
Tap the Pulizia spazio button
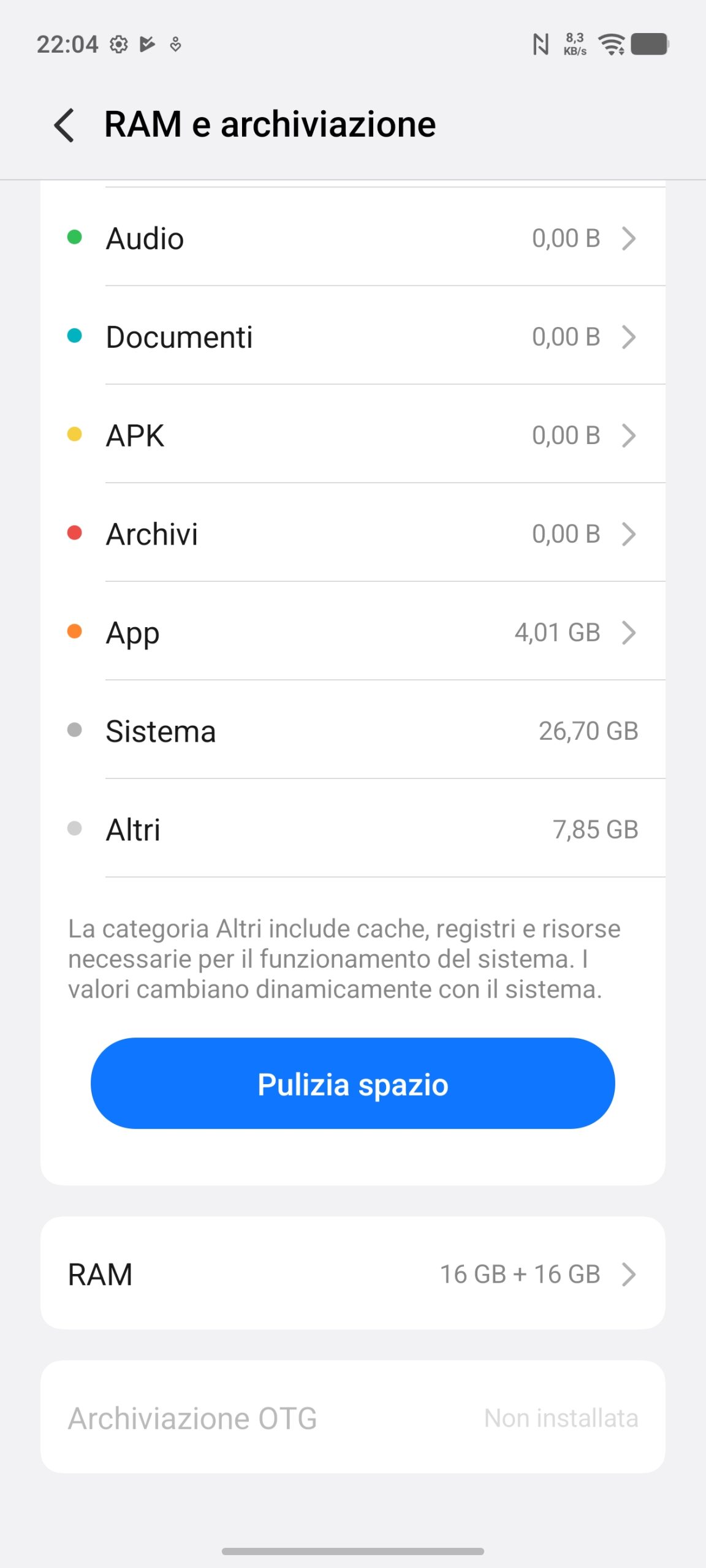click(352, 1084)
